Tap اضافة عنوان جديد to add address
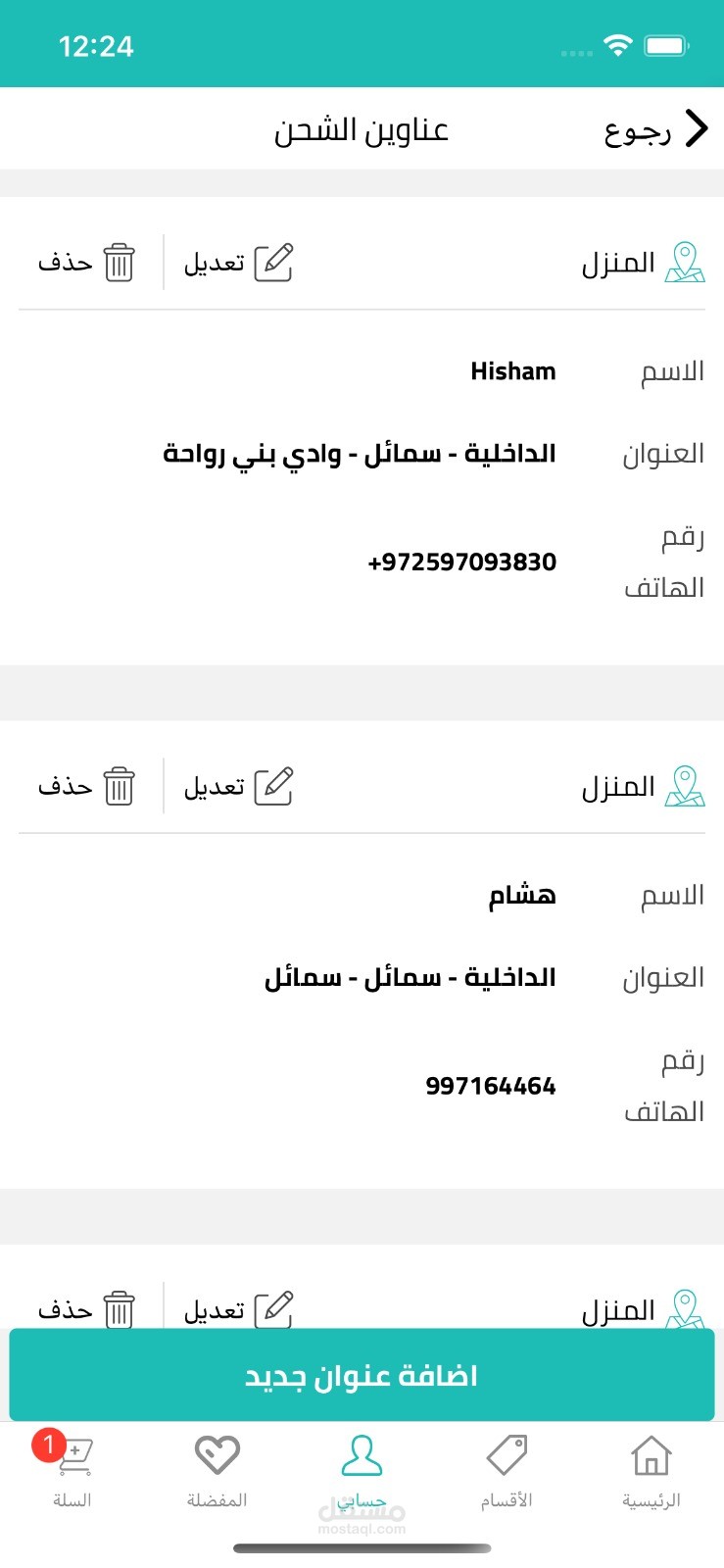724x1568 pixels. [362, 1375]
